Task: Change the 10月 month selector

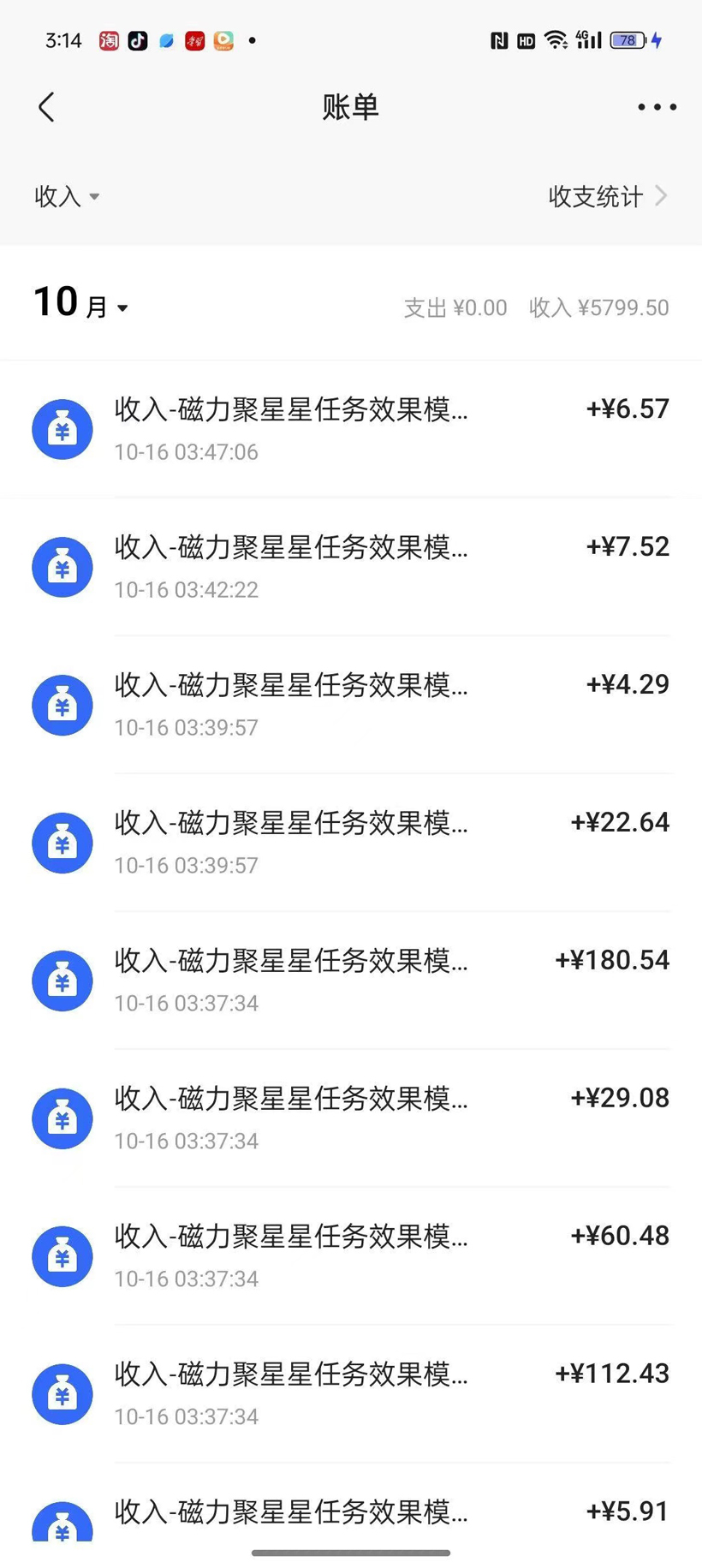Action: point(80,304)
